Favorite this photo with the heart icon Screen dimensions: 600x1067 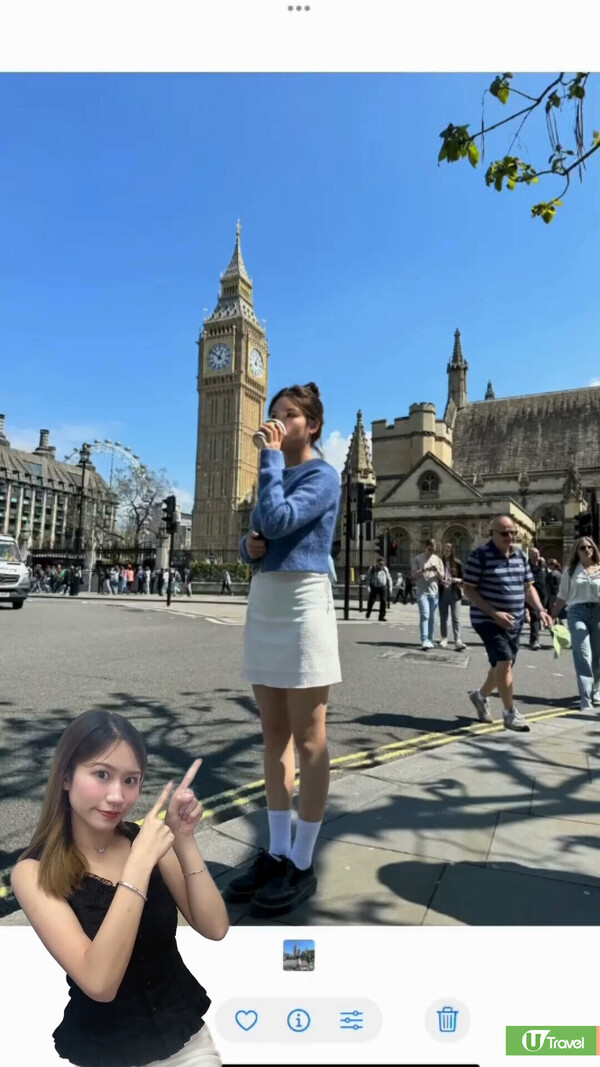pos(246,1020)
